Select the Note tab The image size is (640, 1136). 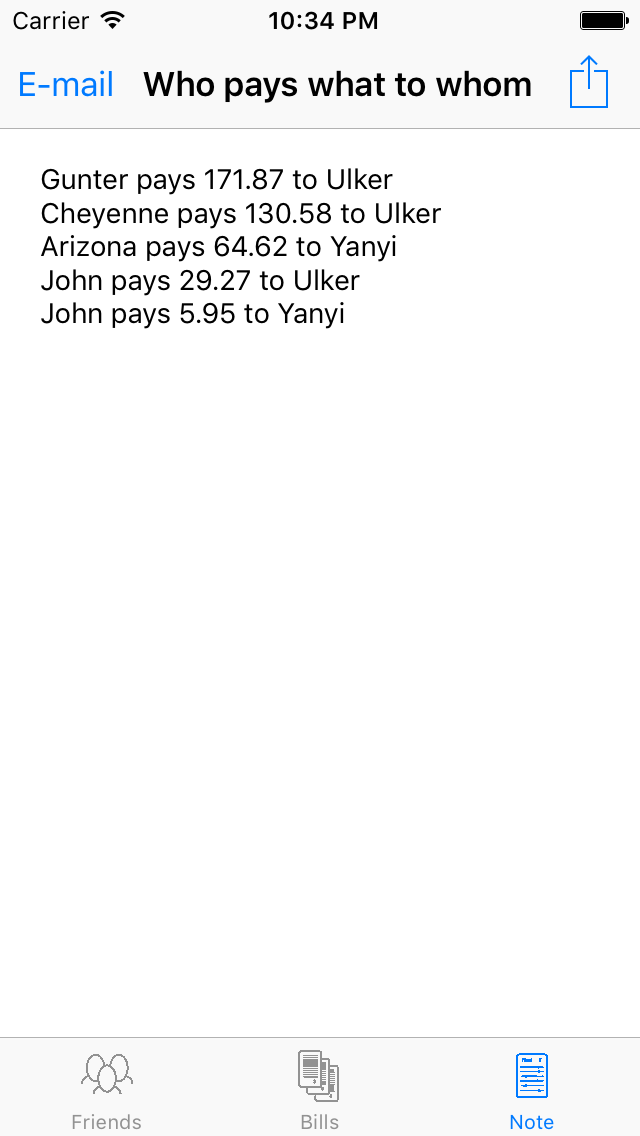click(531, 1089)
